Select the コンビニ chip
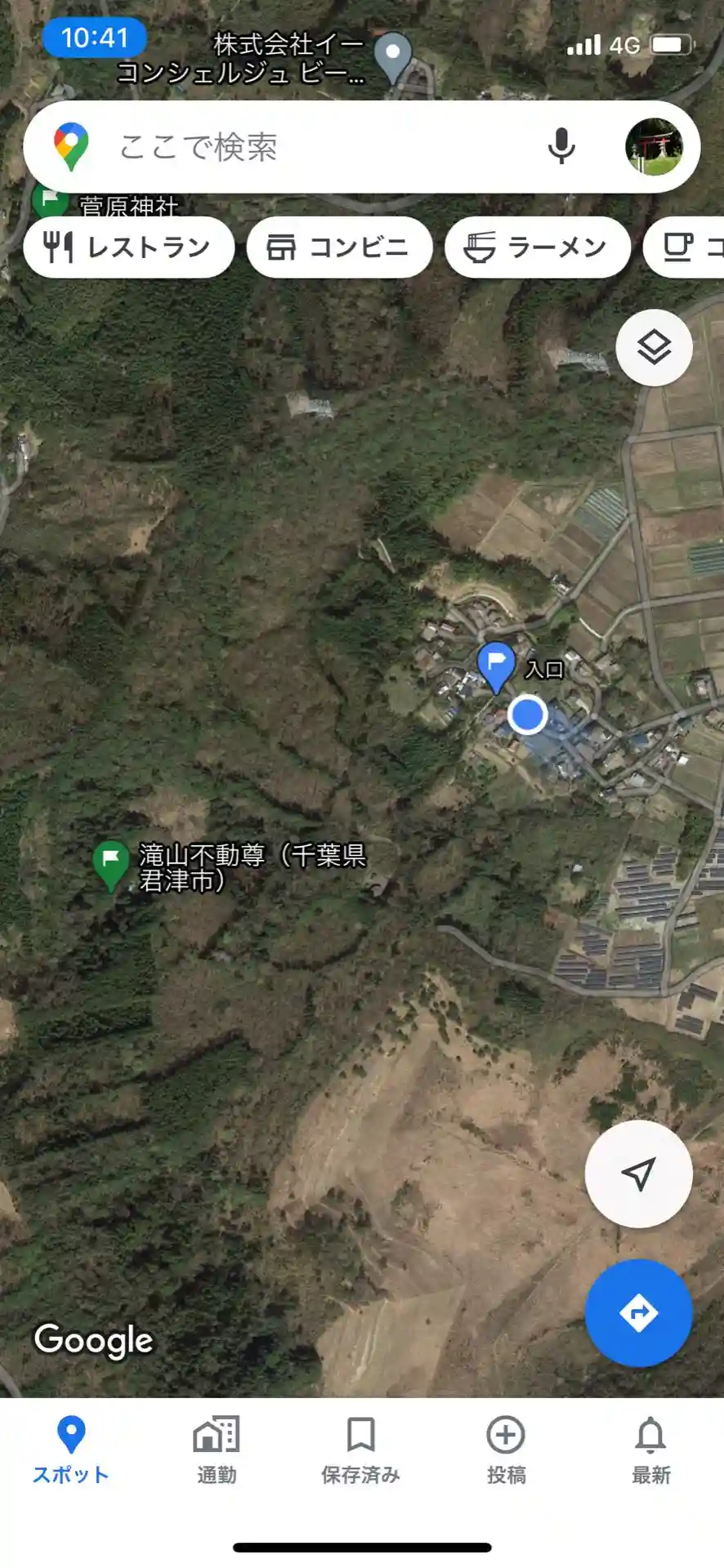The width and height of the screenshot is (724, 1568). pos(339,247)
